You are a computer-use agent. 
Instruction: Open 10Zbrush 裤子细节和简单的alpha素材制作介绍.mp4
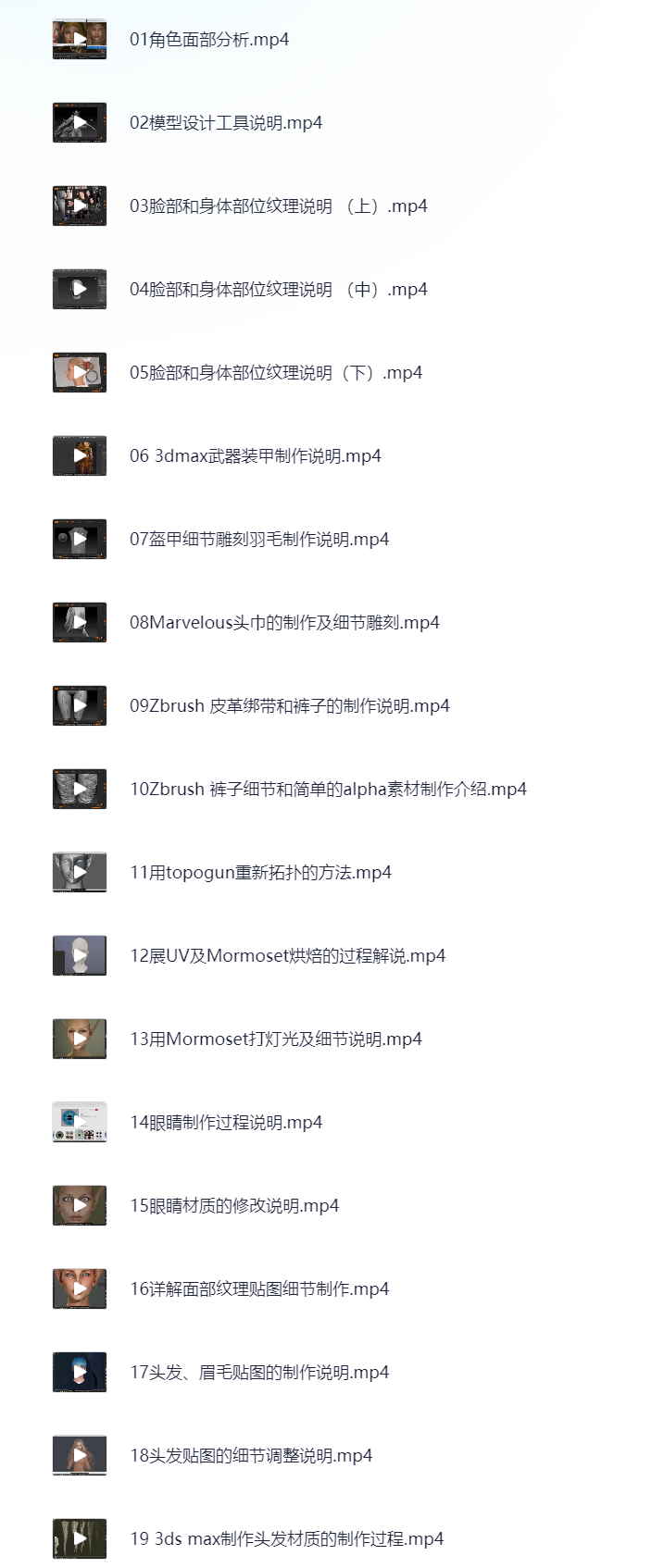(327, 790)
